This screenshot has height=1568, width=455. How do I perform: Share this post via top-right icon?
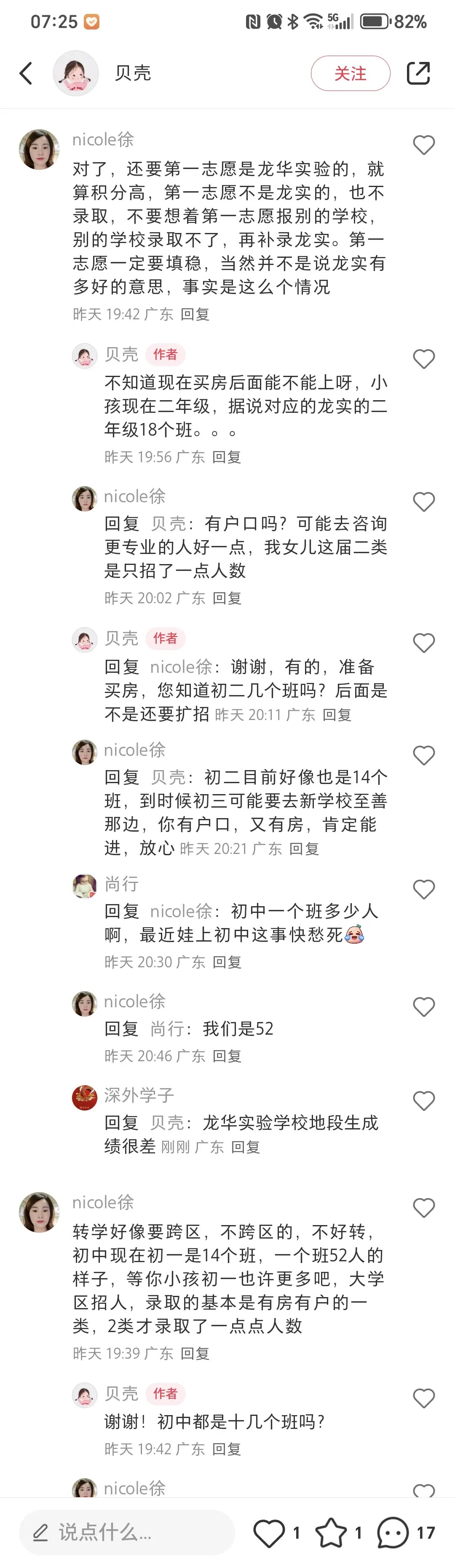pyautogui.click(x=418, y=74)
